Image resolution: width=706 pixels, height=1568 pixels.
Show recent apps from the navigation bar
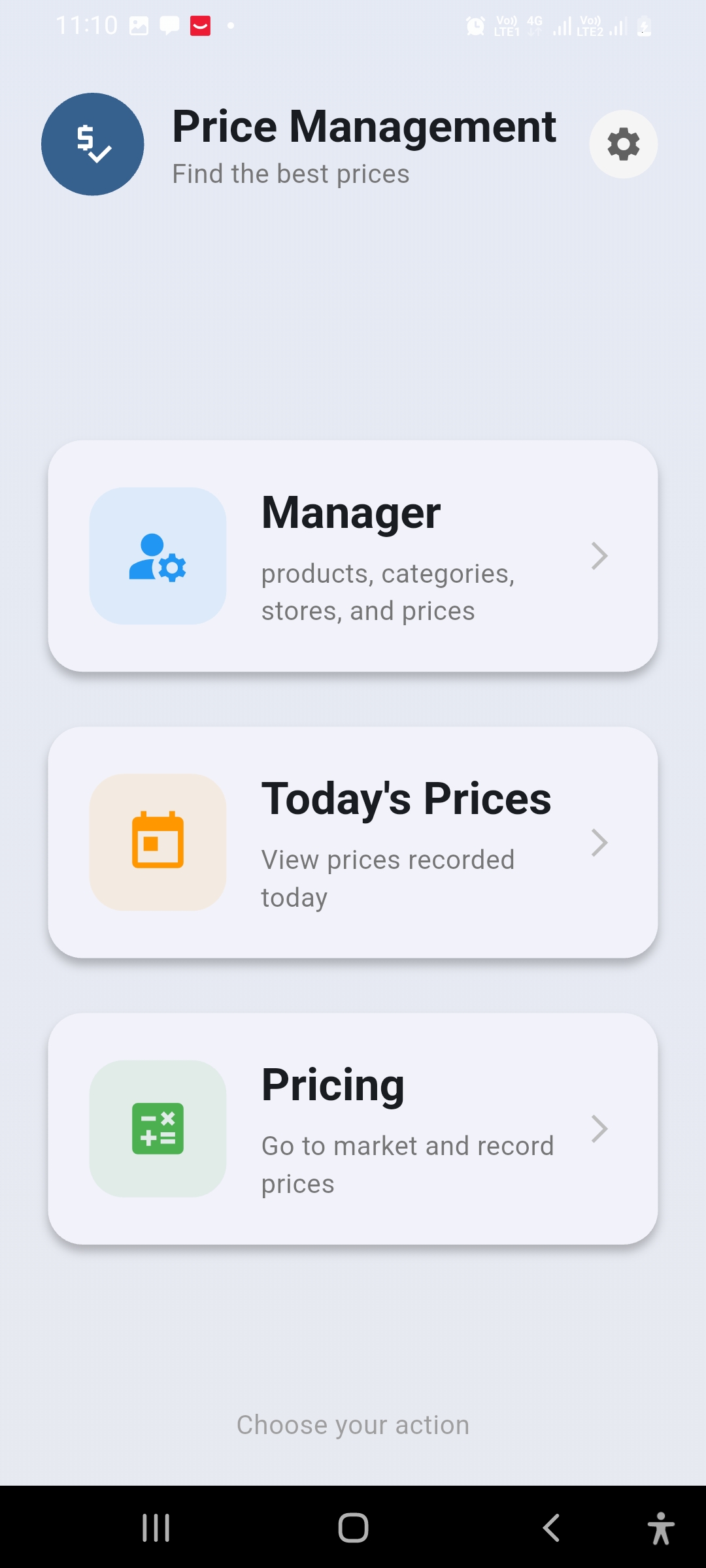(156, 1527)
